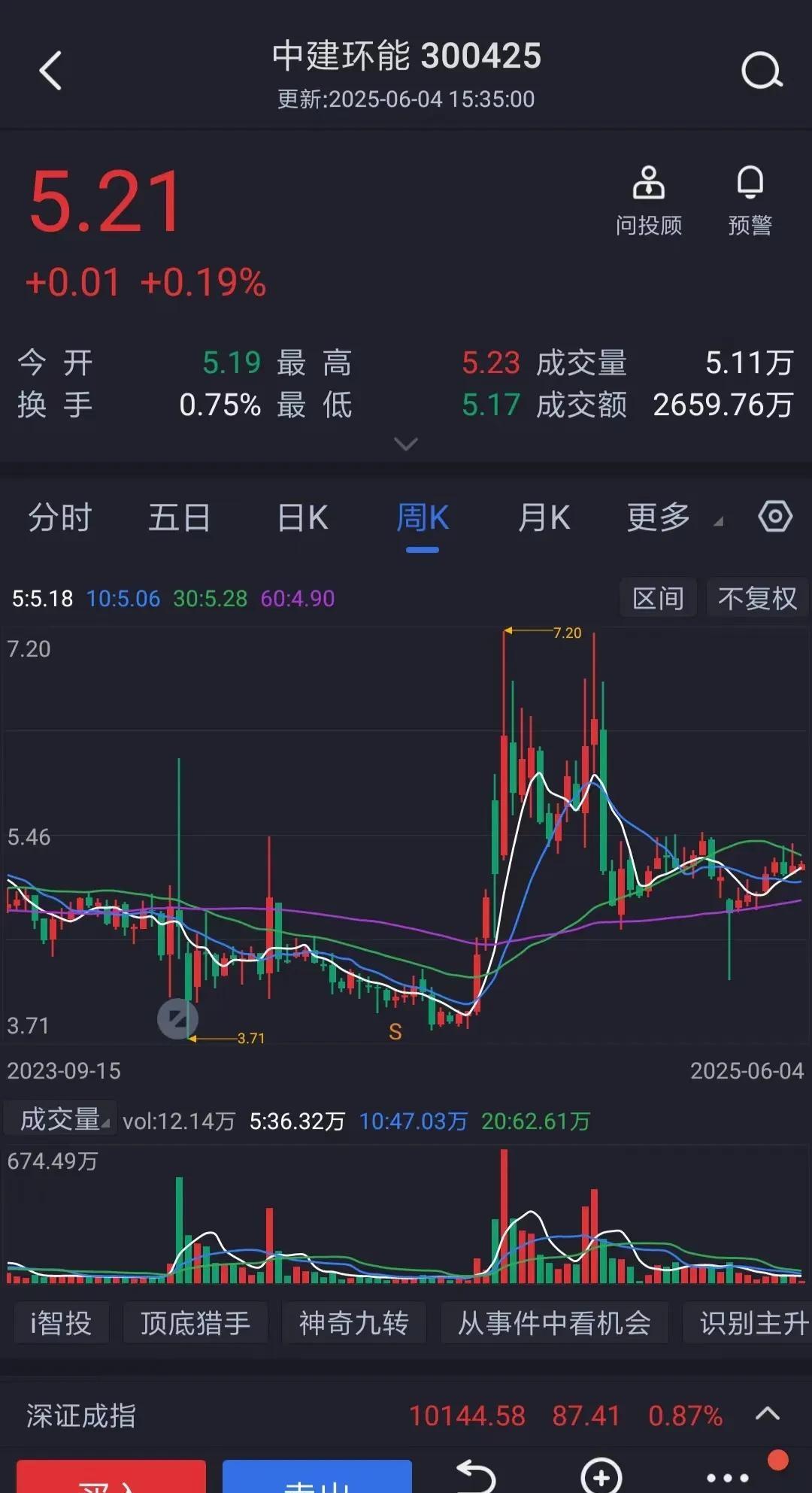The height and width of the screenshot is (1493, 812).
Task: Switch to the 月K chart tab
Action: (544, 517)
